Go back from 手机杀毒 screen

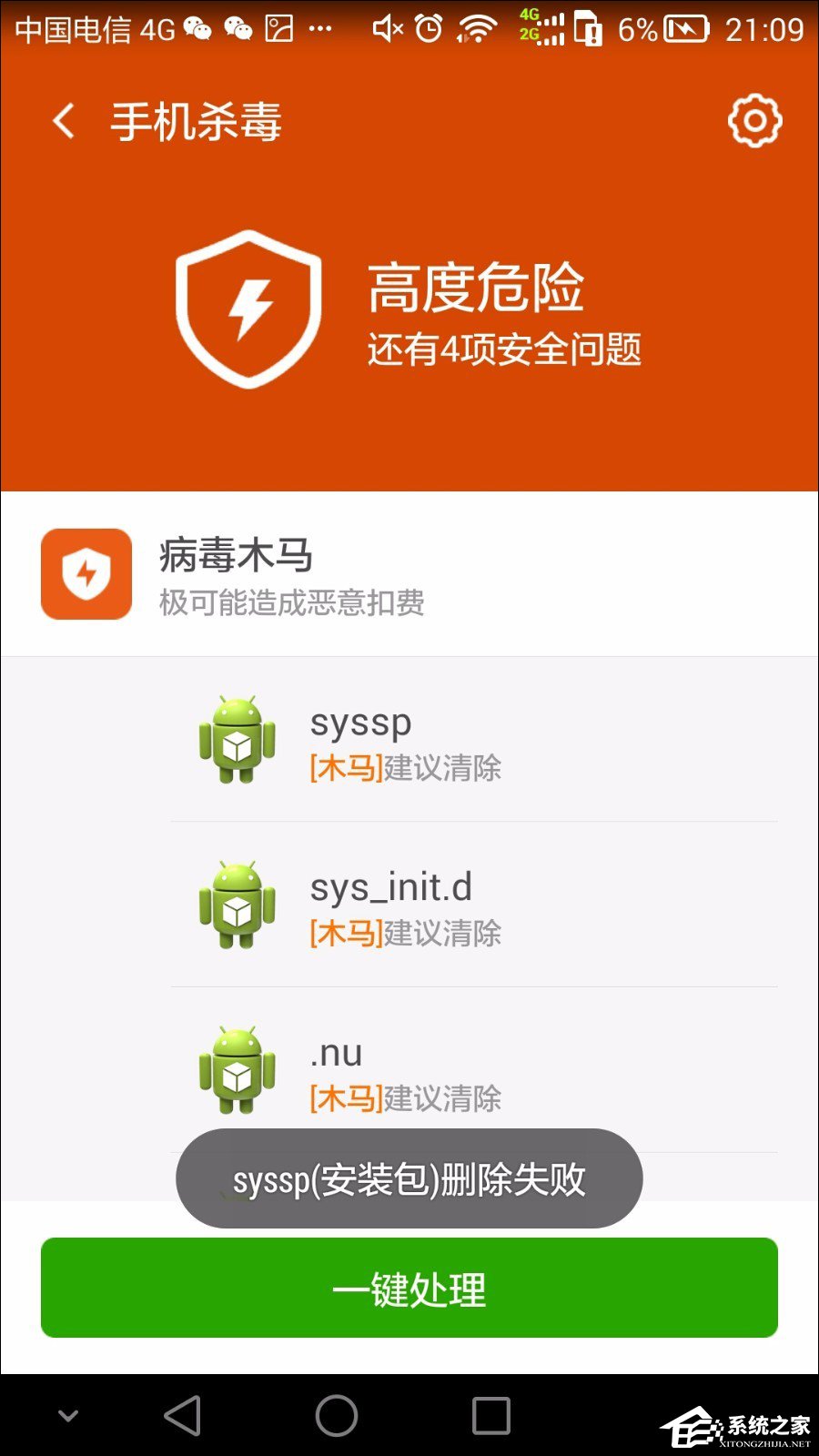pyautogui.click(x=64, y=121)
